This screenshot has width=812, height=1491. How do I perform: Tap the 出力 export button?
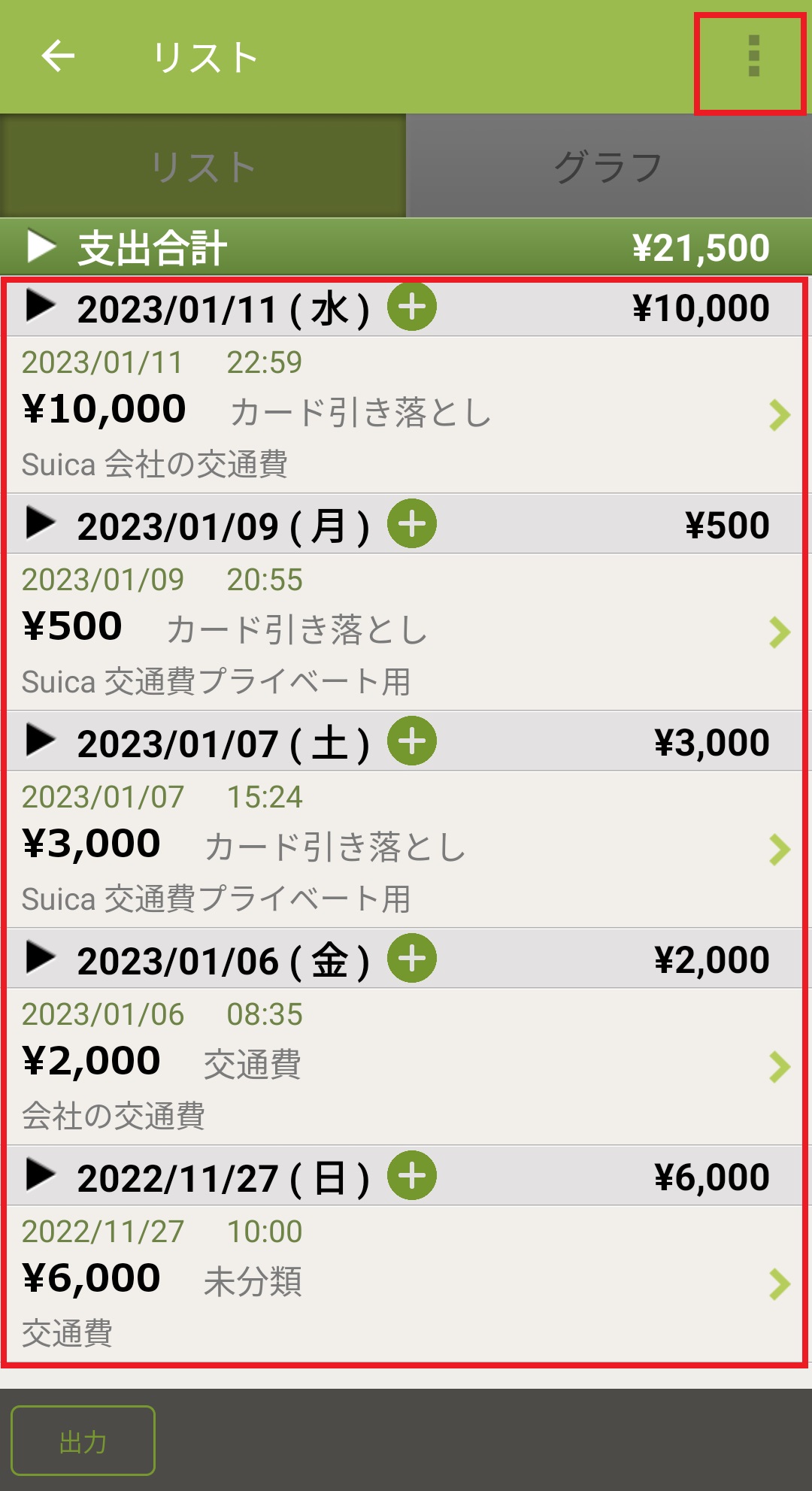pos(83,1441)
